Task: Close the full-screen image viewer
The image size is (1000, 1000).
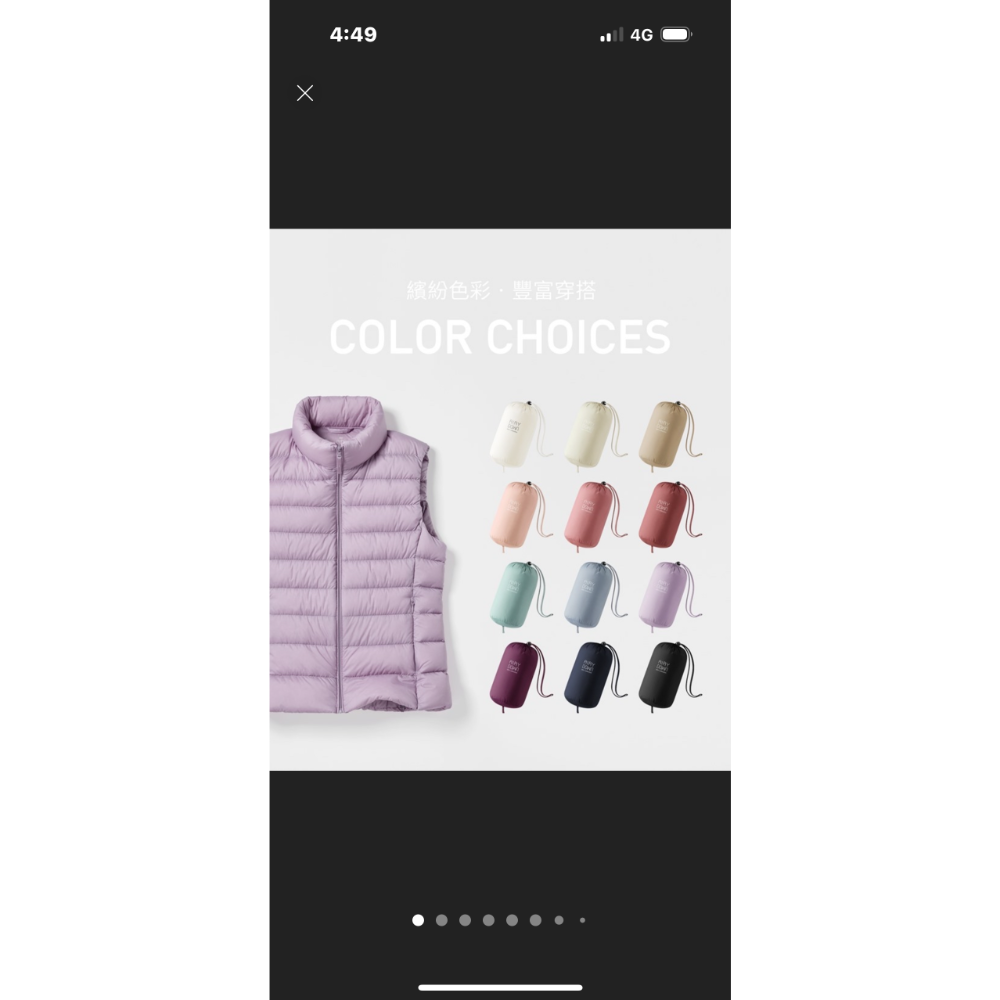Action: click(305, 93)
